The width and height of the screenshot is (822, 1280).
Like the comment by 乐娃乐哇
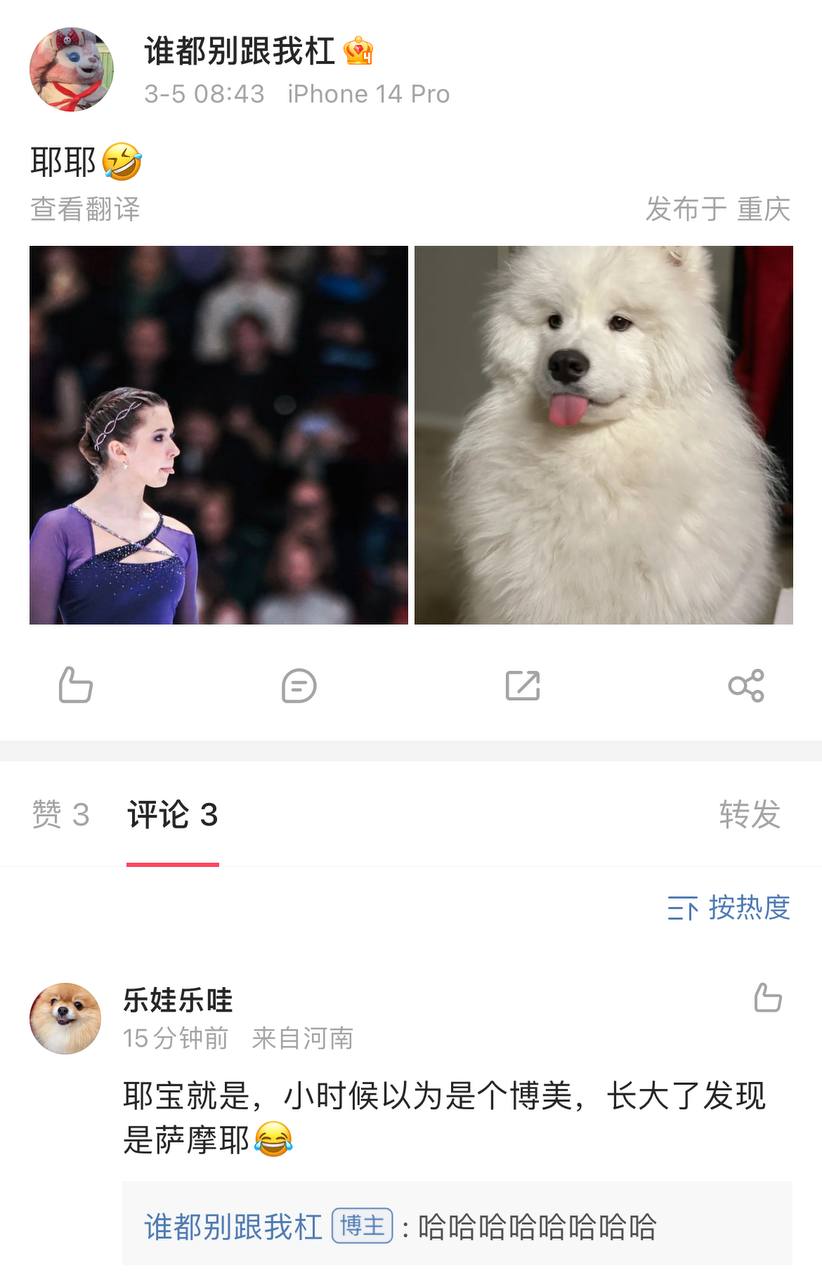tap(767, 998)
